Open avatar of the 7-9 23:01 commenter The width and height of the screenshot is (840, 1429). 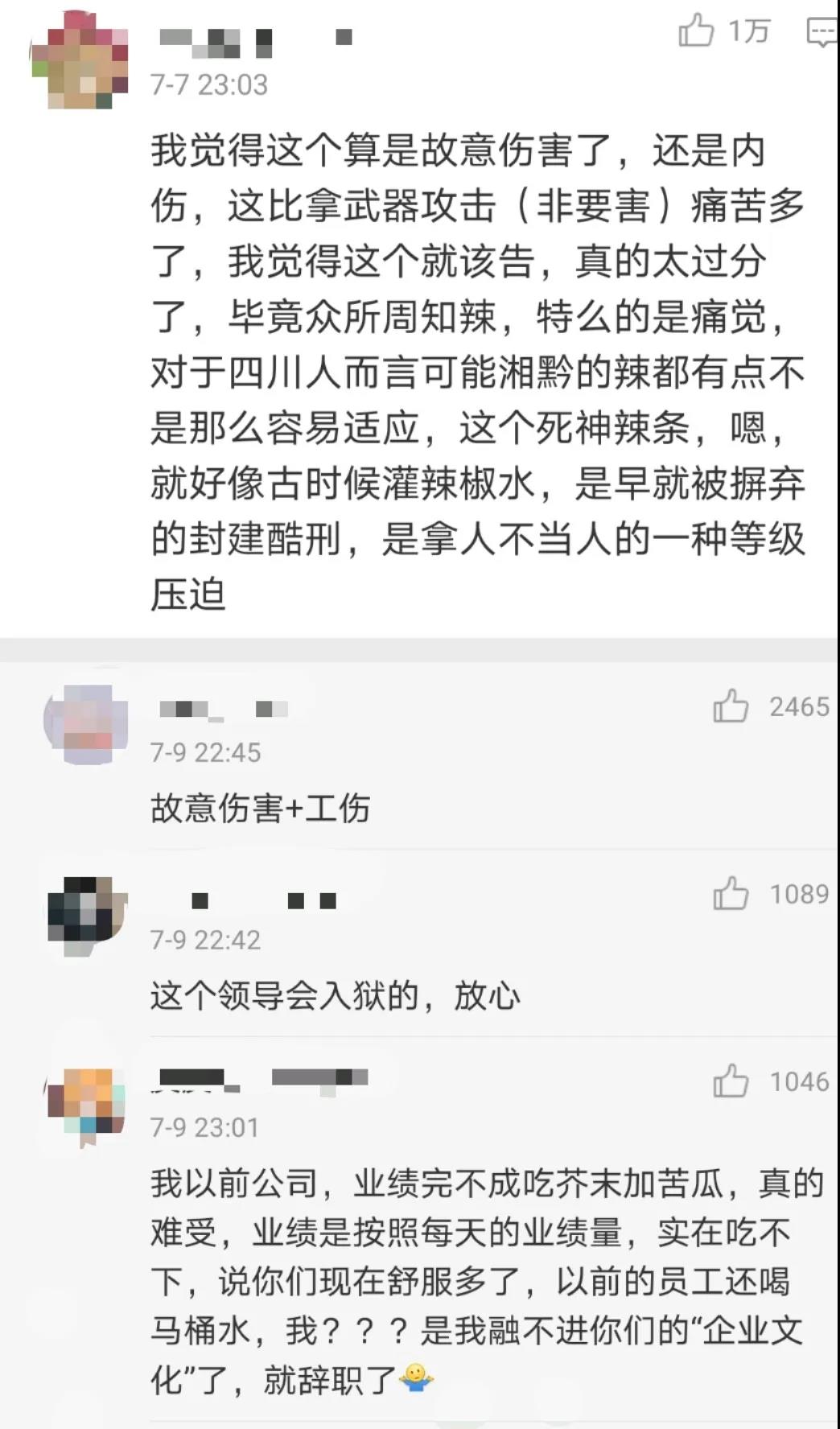pos(86,1104)
